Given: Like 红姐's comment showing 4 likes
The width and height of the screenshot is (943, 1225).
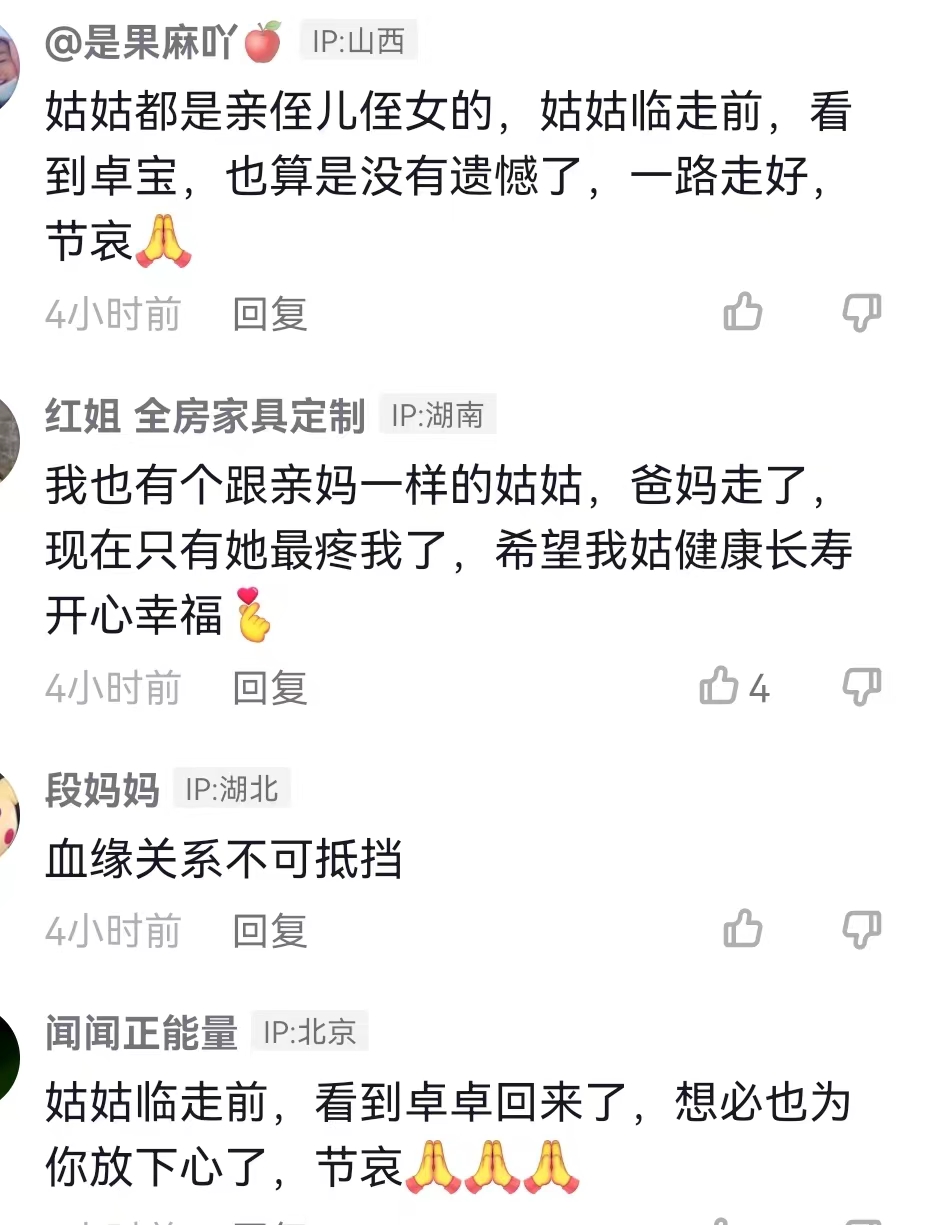Looking at the screenshot, I should tap(722, 687).
